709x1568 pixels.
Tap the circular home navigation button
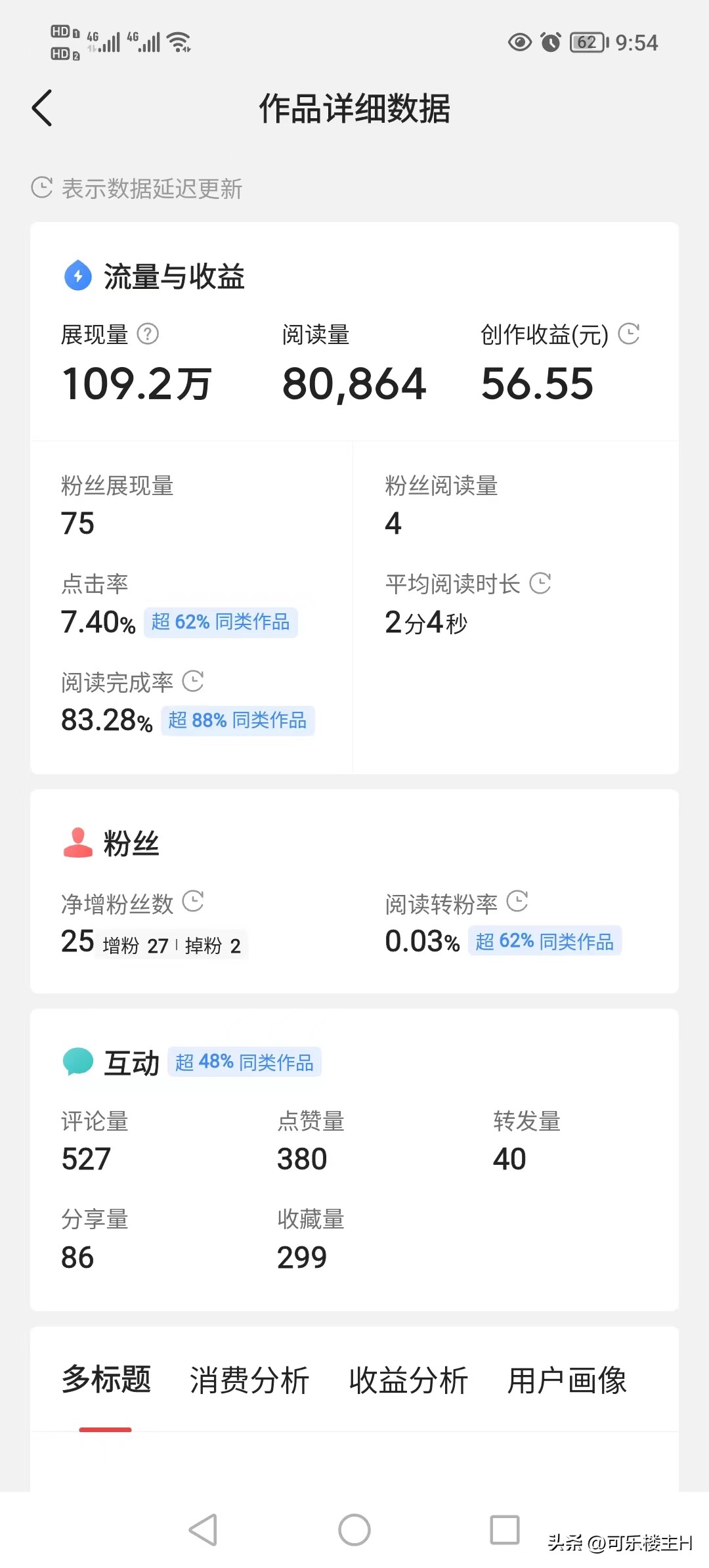[x=354, y=1530]
